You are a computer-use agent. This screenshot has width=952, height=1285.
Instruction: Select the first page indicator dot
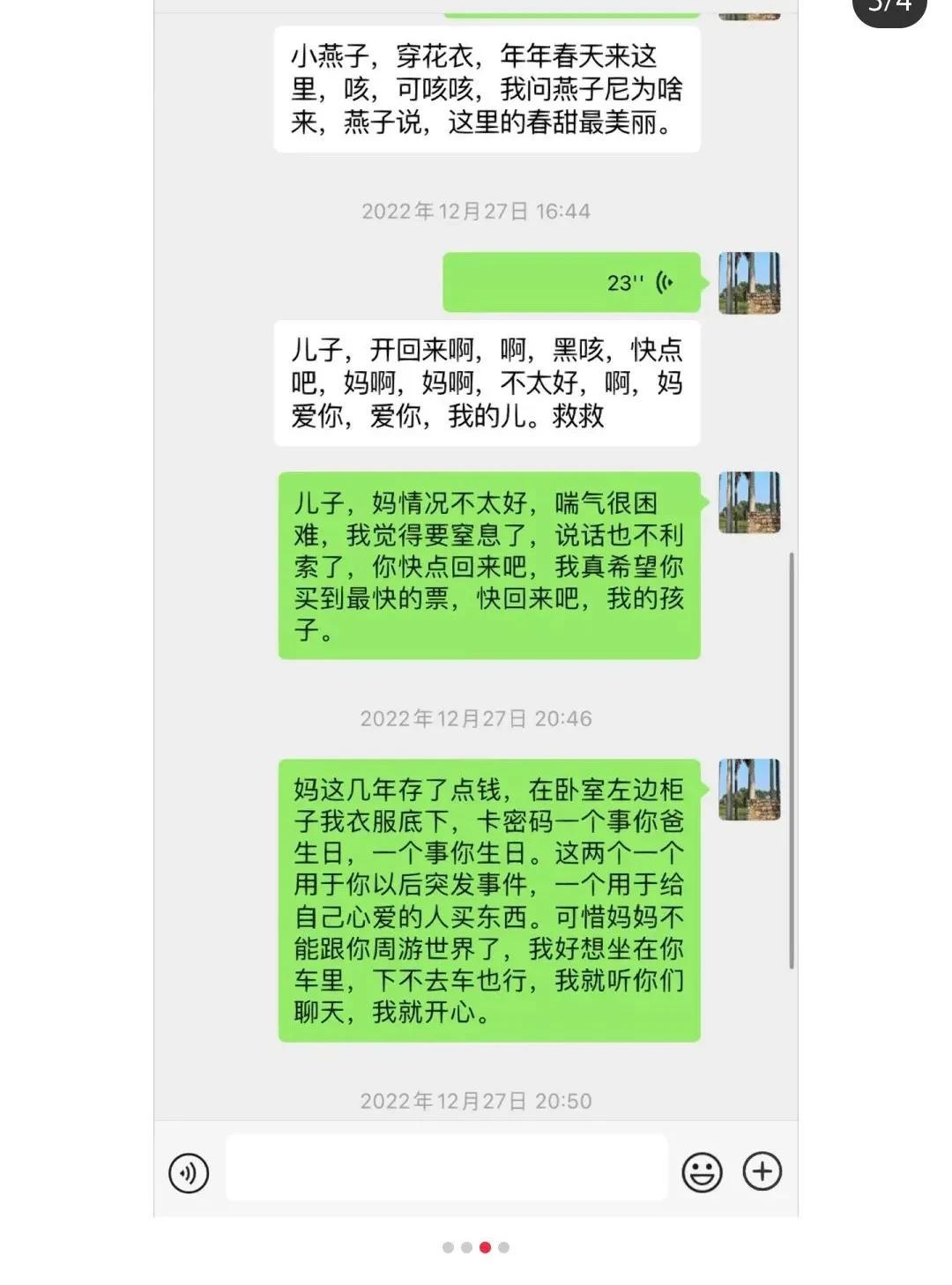448,1247
